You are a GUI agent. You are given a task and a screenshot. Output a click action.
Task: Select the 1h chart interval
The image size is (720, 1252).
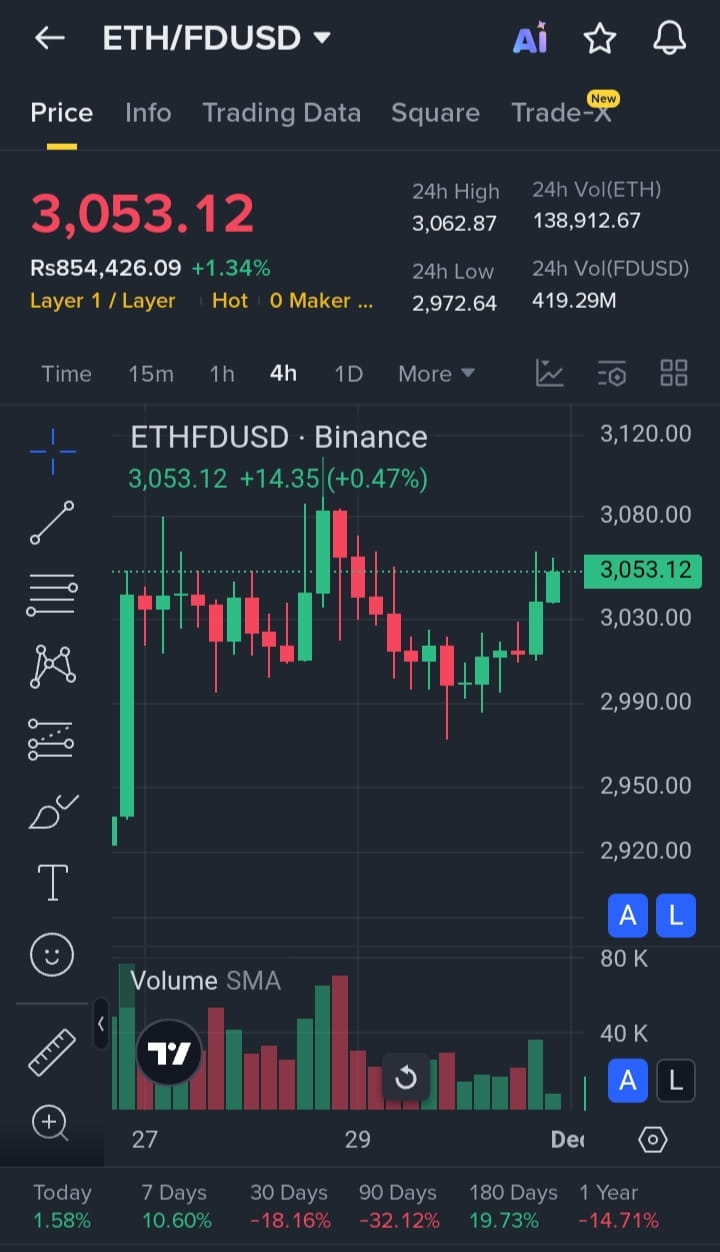coord(222,374)
